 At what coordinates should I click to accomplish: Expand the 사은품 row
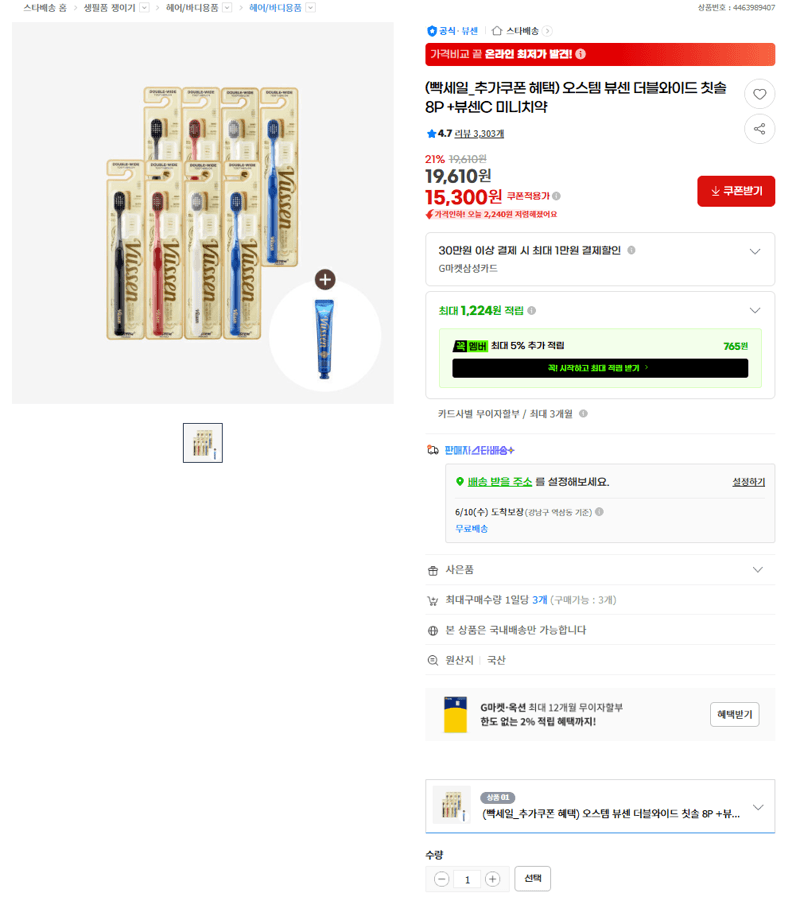[x=600, y=570]
